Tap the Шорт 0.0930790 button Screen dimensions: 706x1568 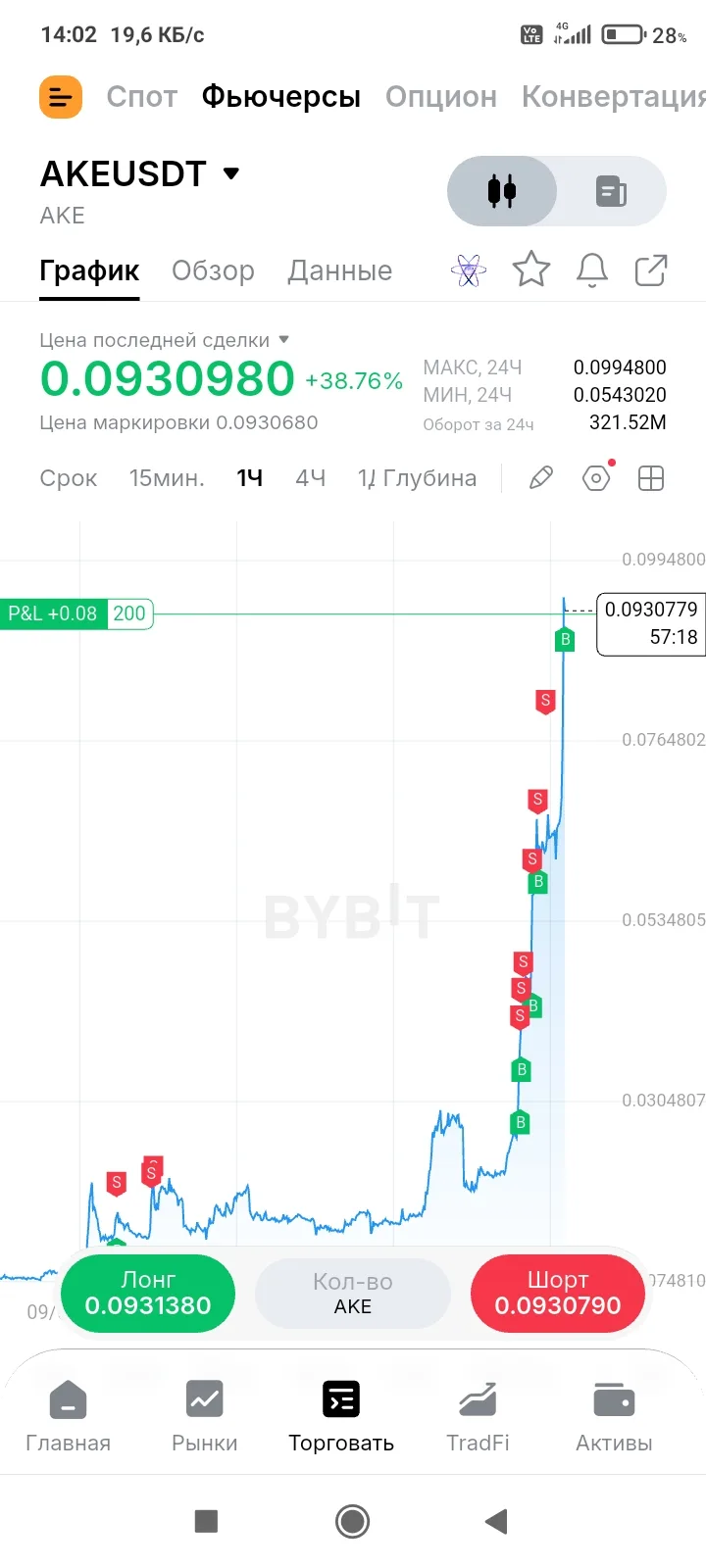click(x=558, y=1294)
